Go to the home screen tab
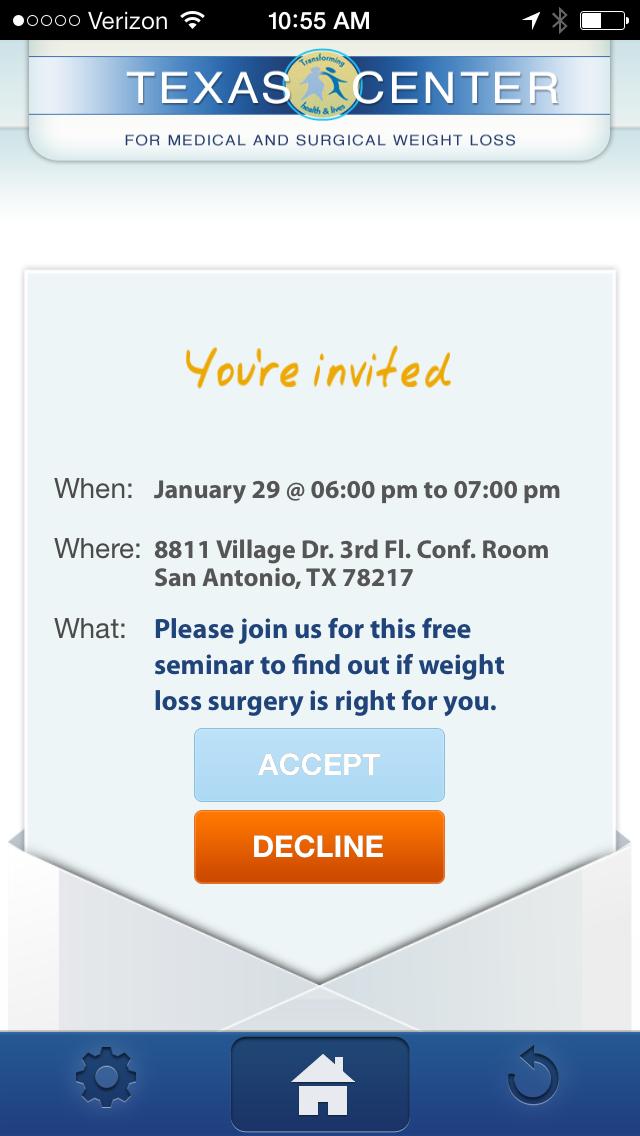The image size is (640, 1136). click(320, 1084)
